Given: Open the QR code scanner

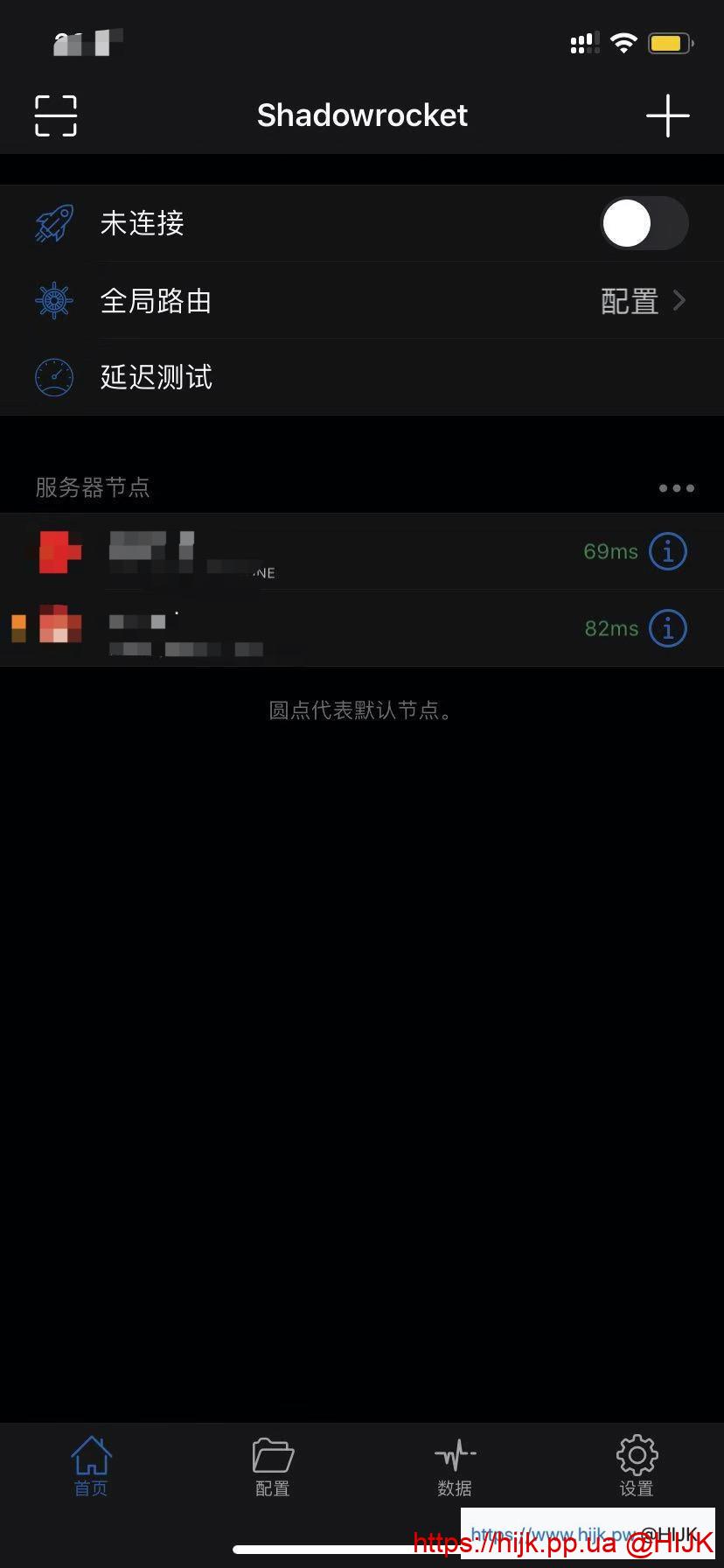Looking at the screenshot, I should click(x=56, y=115).
